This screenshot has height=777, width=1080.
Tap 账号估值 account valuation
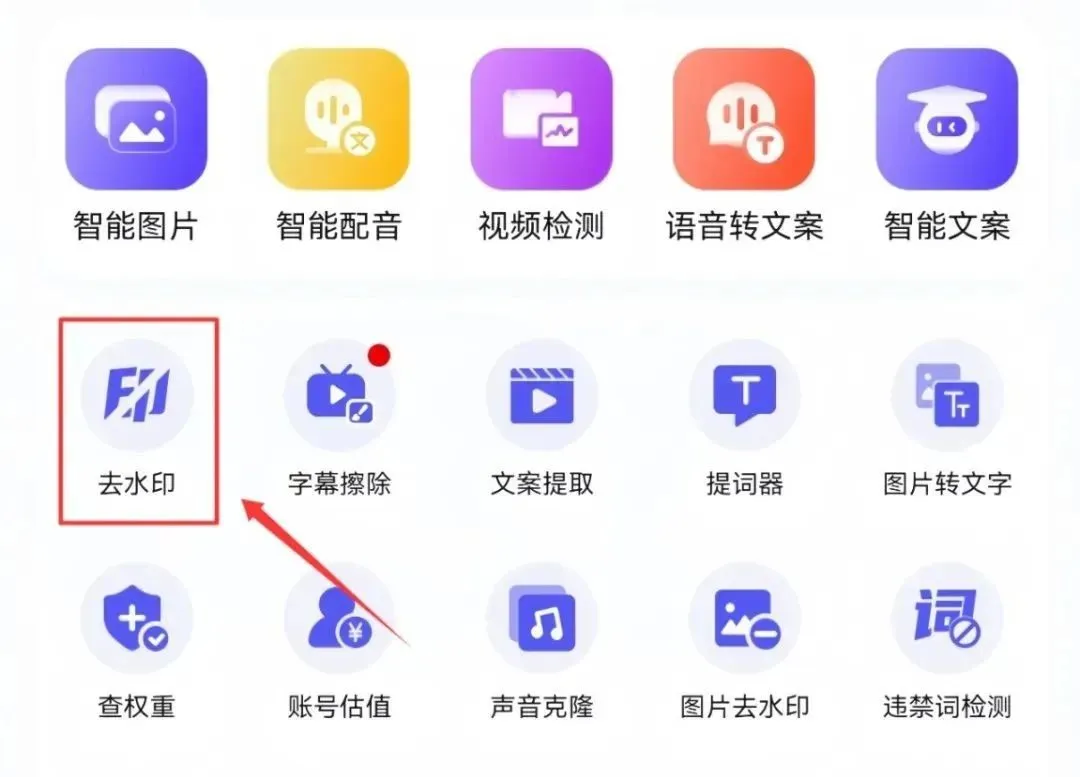click(x=339, y=618)
